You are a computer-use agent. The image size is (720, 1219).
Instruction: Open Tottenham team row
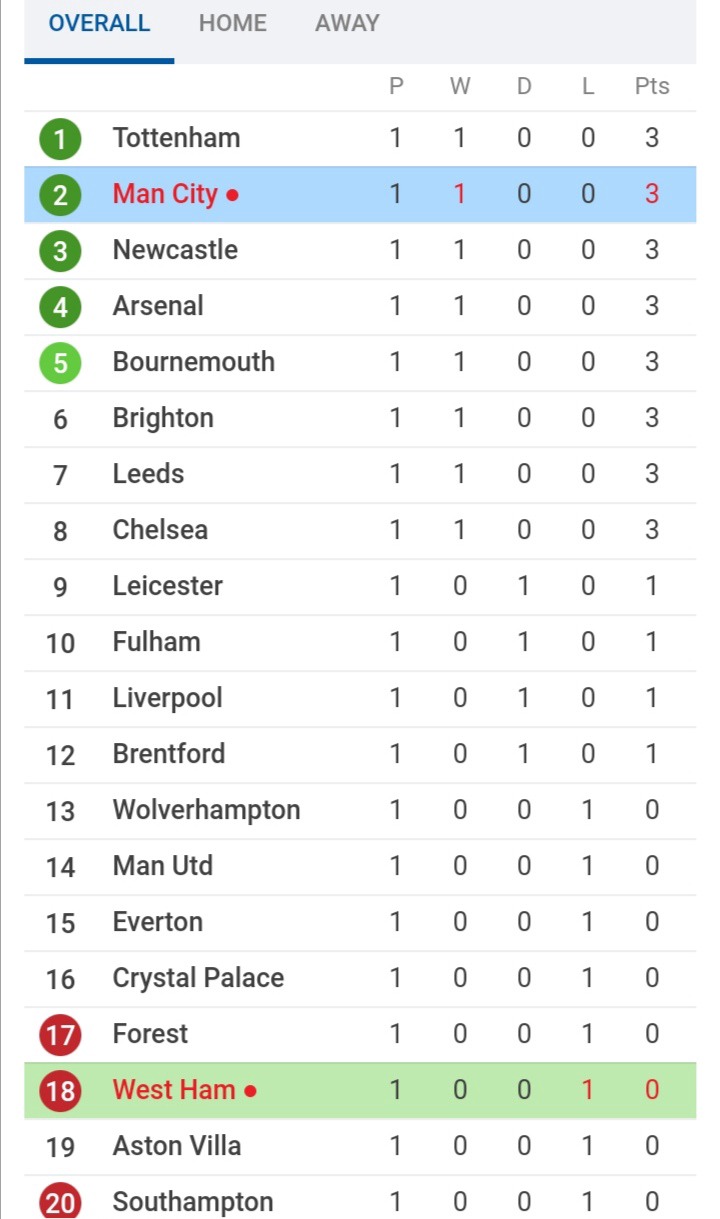click(x=360, y=138)
